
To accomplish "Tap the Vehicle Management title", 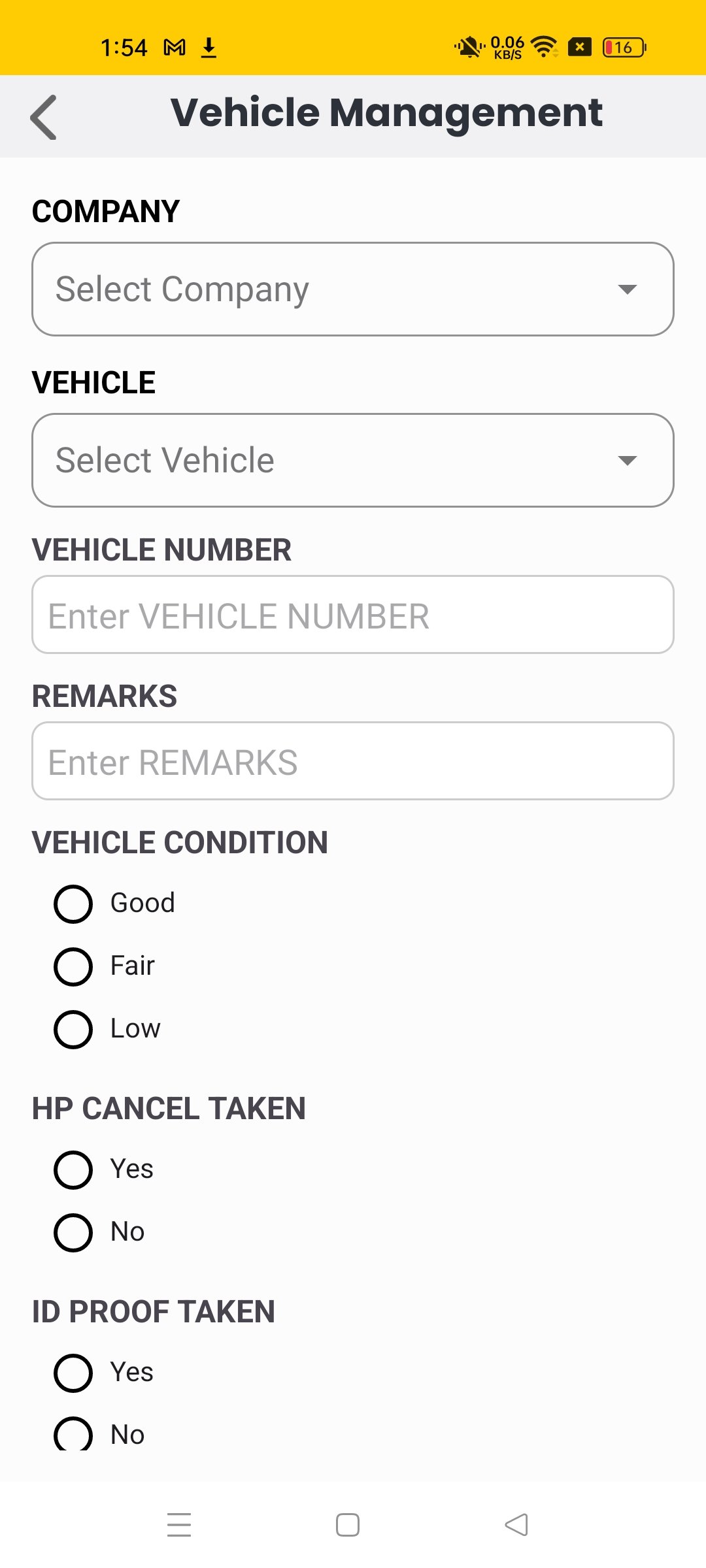I will tap(387, 112).
